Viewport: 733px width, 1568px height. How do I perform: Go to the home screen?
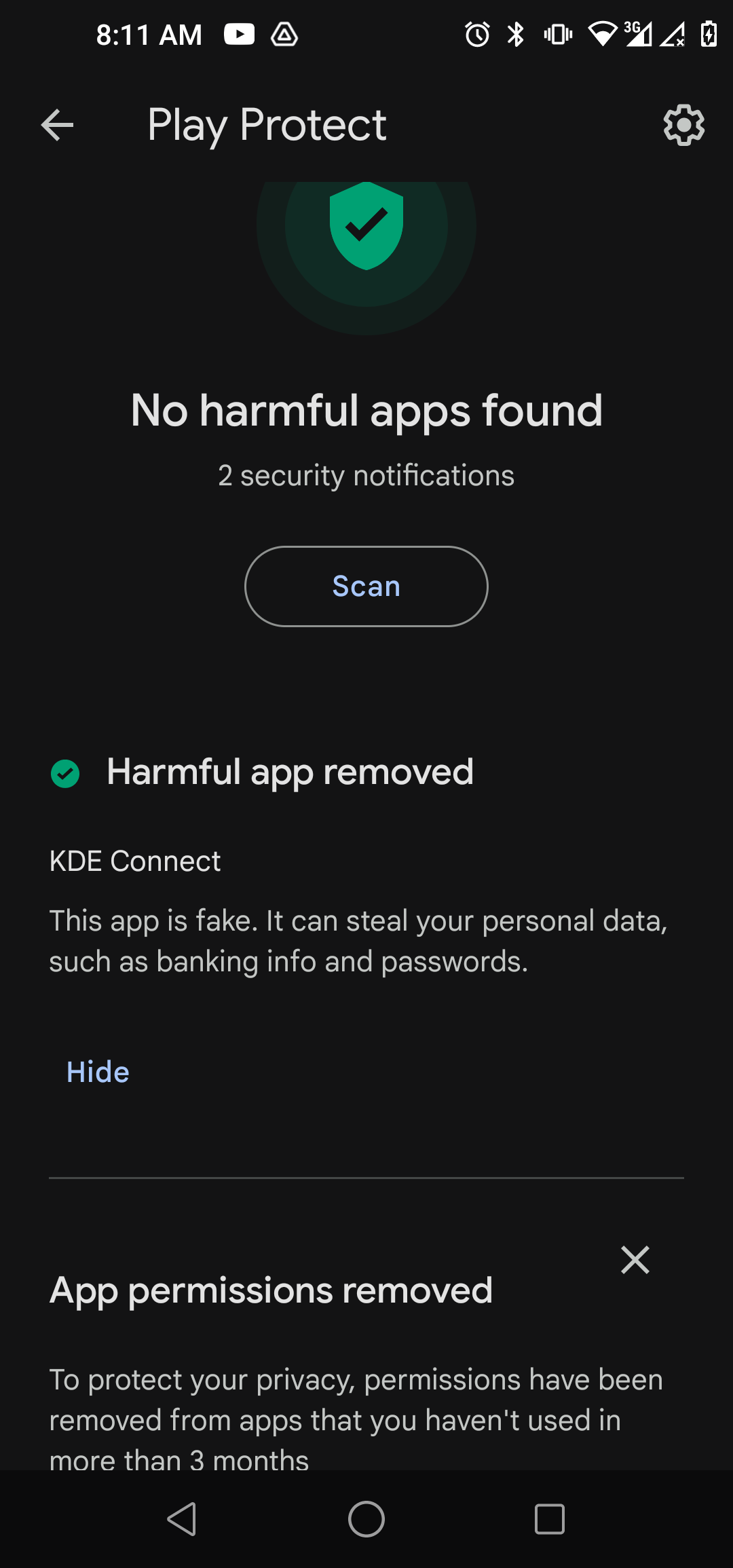(x=366, y=1519)
